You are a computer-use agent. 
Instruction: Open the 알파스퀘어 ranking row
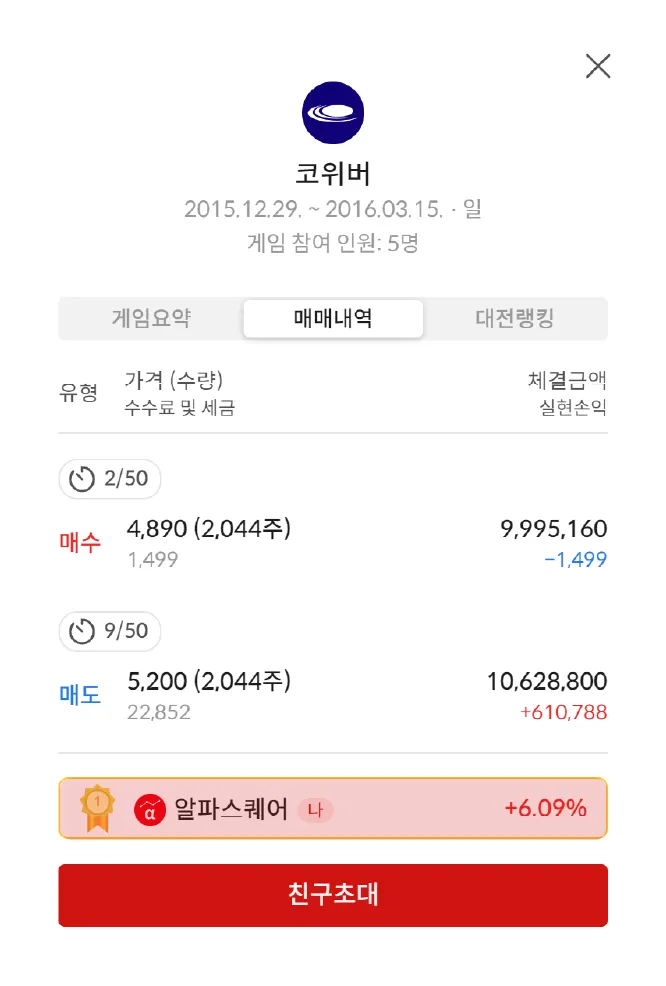pos(333,808)
